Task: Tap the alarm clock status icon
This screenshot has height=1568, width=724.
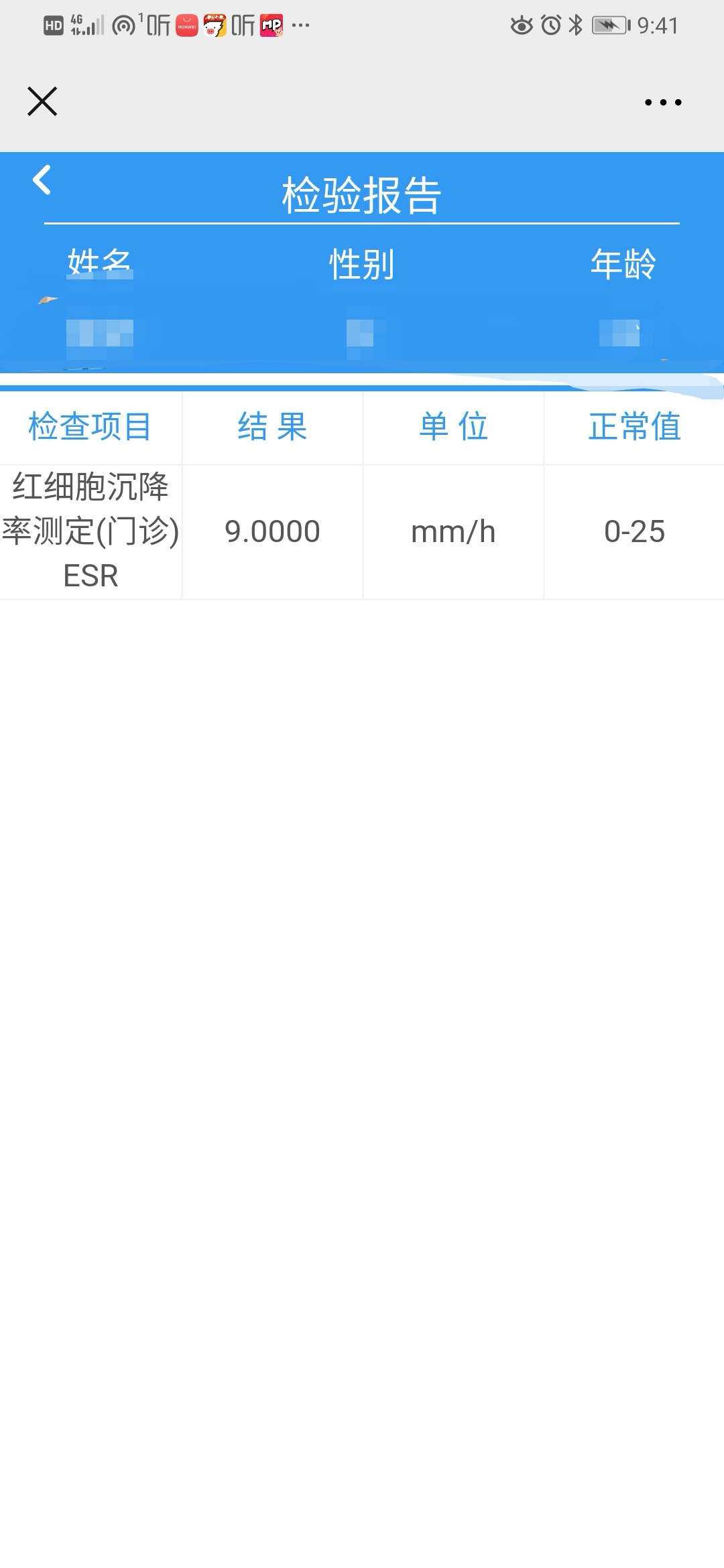Action: pyautogui.click(x=550, y=25)
